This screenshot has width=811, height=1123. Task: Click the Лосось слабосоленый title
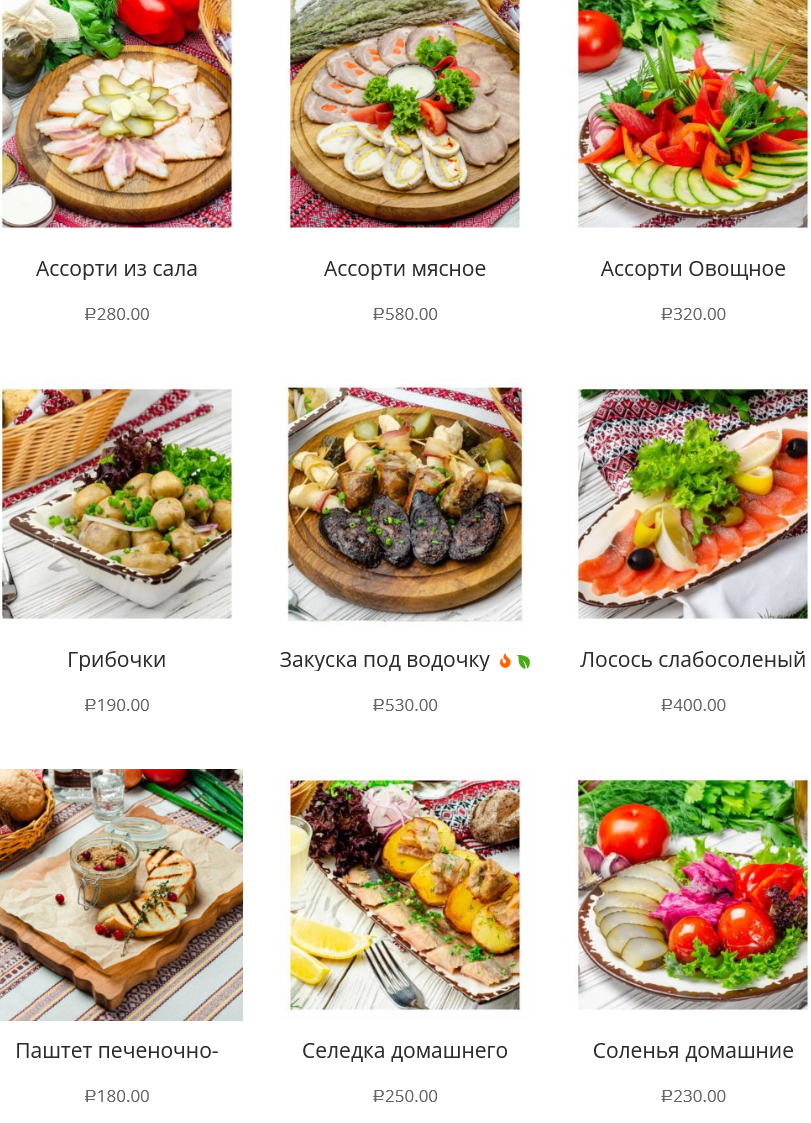point(693,659)
